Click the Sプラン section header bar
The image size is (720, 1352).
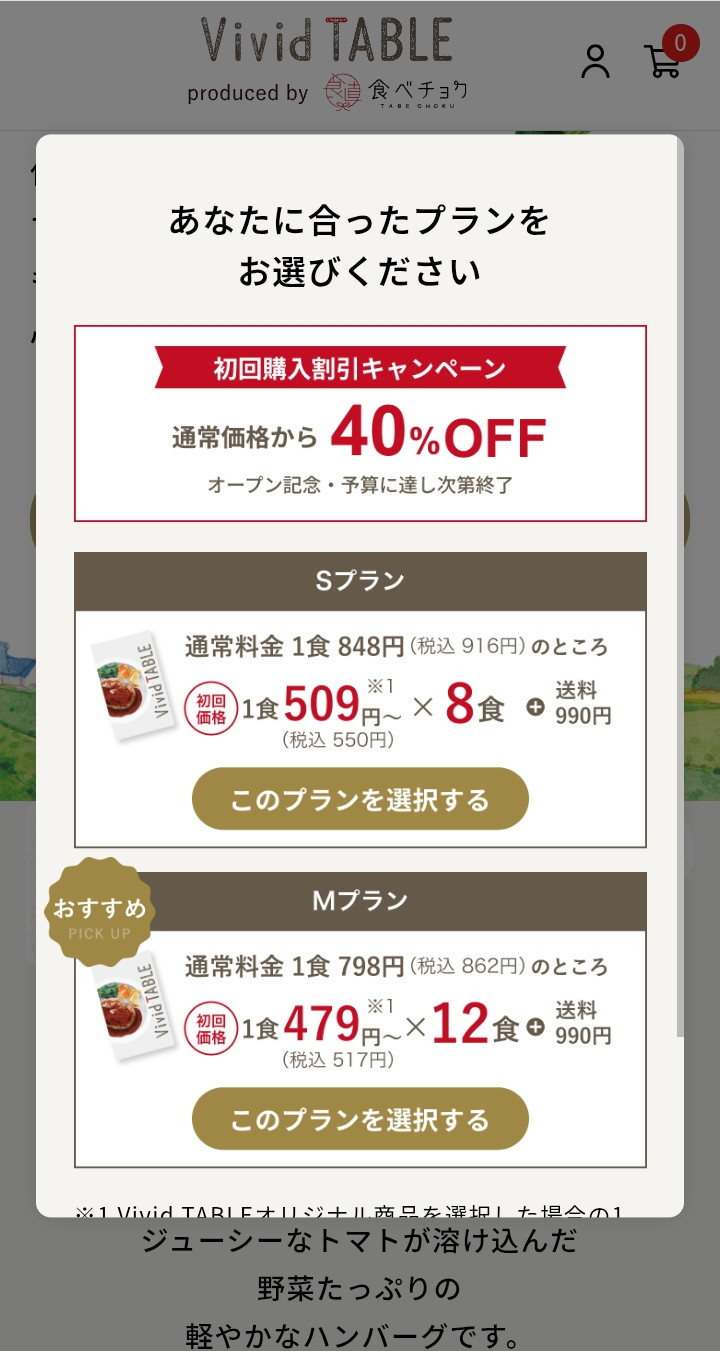click(360, 580)
